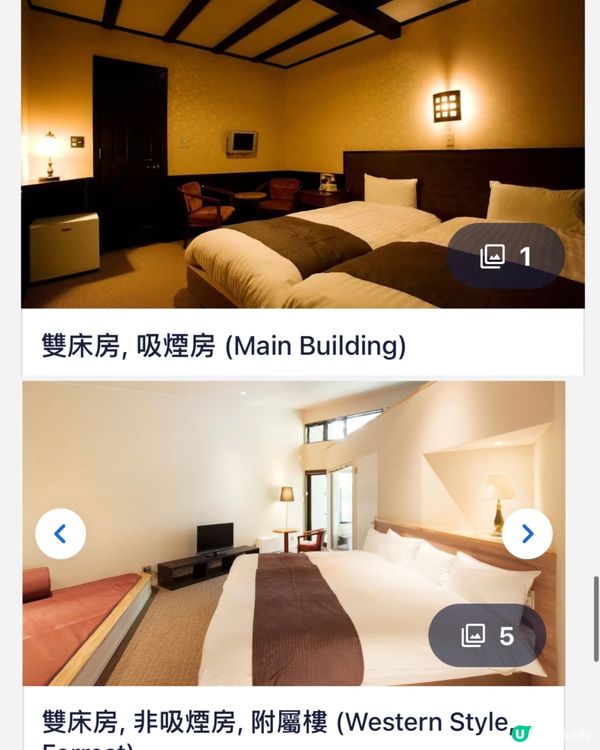The height and width of the screenshot is (750, 600).
Task: Show next photo of the non-smoking twin room
Action: click(527, 534)
